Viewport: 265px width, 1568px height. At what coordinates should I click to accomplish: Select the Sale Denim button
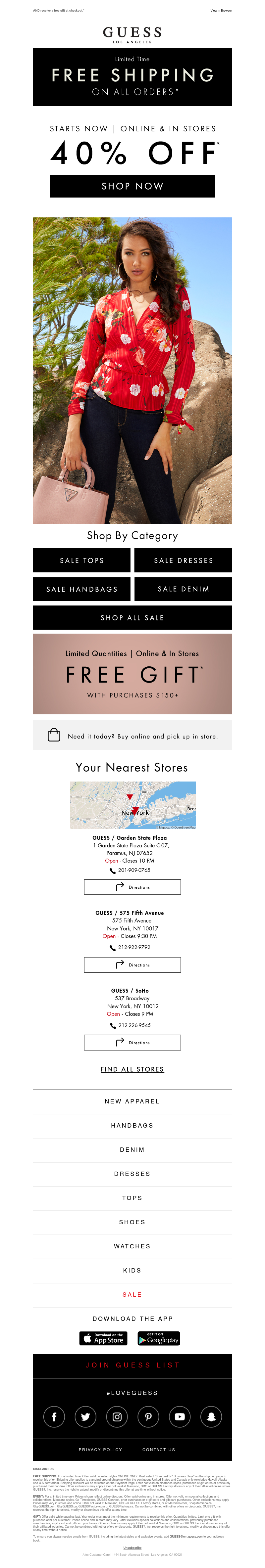[183, 589]
